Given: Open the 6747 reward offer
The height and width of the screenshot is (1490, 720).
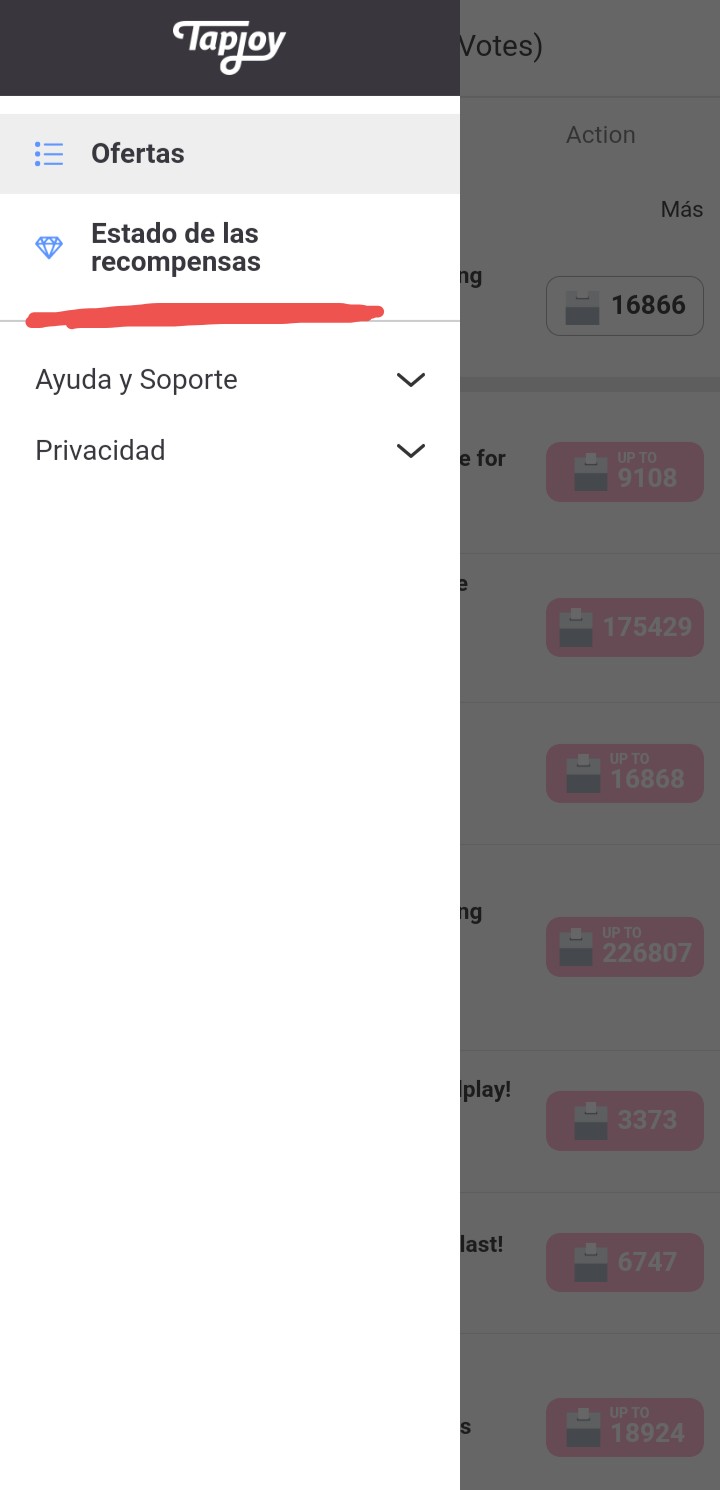Looking at the screenshot, I should click(625, 1262).
